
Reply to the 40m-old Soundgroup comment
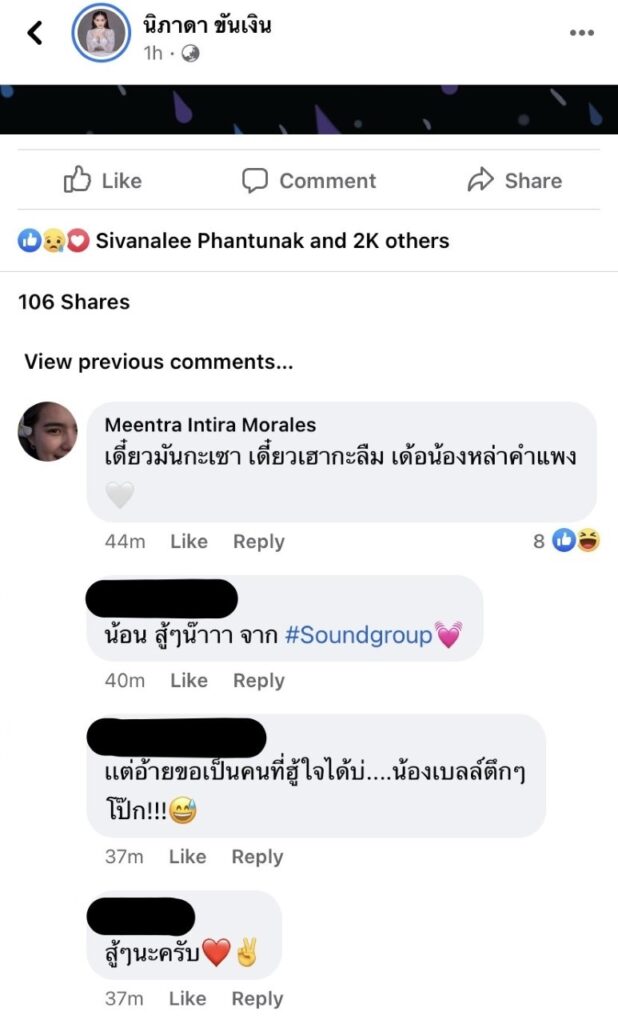coord(258,680)
